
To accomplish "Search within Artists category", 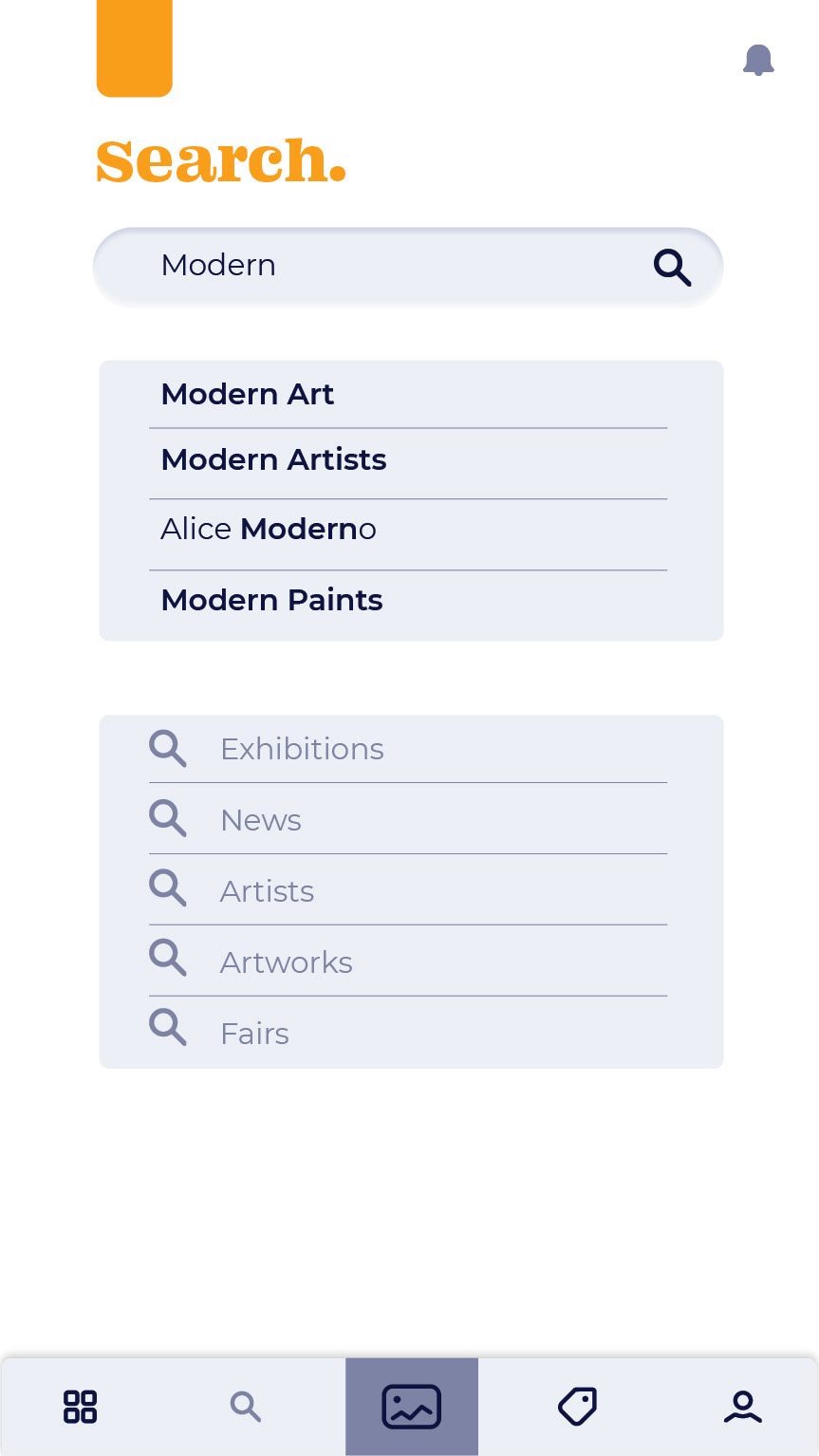I will (408, 890).
